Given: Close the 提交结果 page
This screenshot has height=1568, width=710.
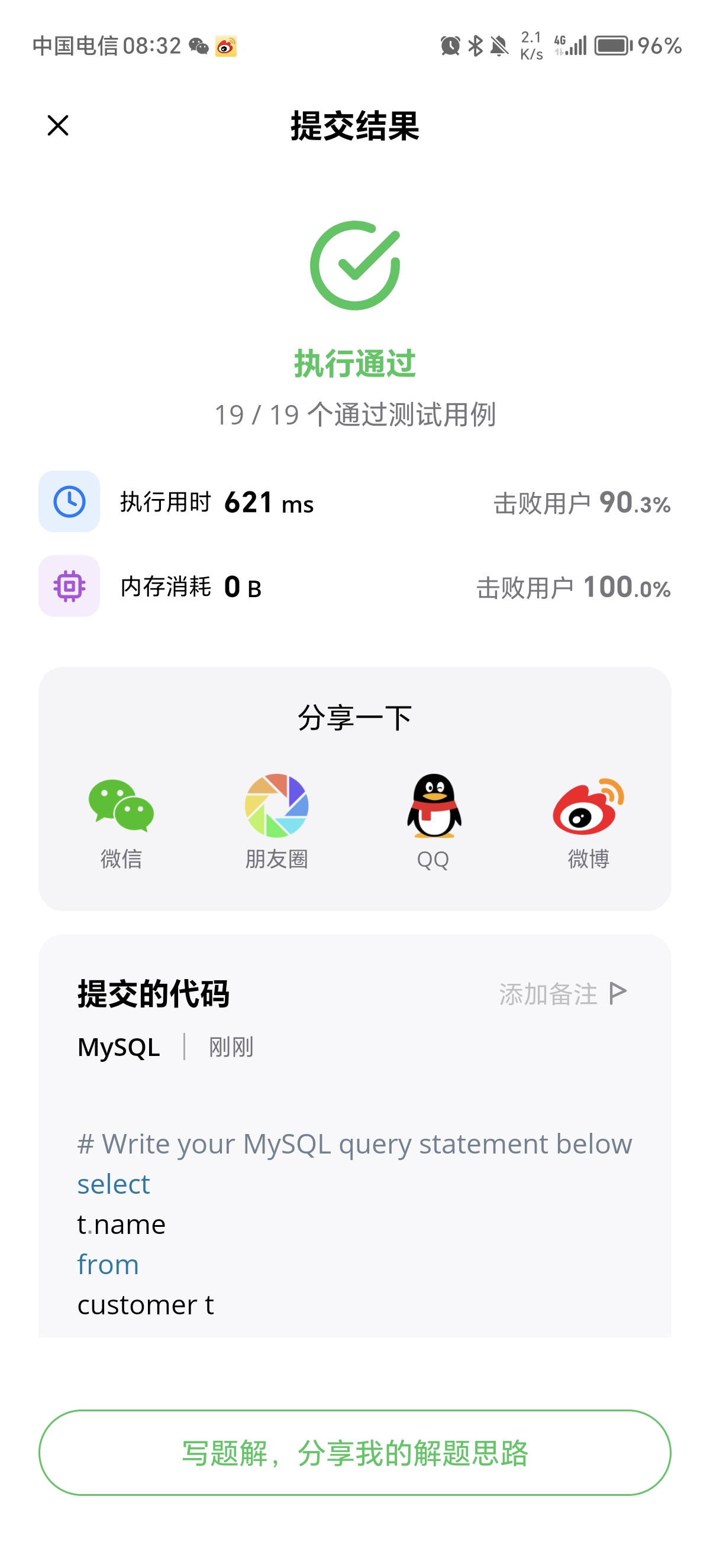Looking at the screenshot, I should pyautogui.click(x=58, y=126).
